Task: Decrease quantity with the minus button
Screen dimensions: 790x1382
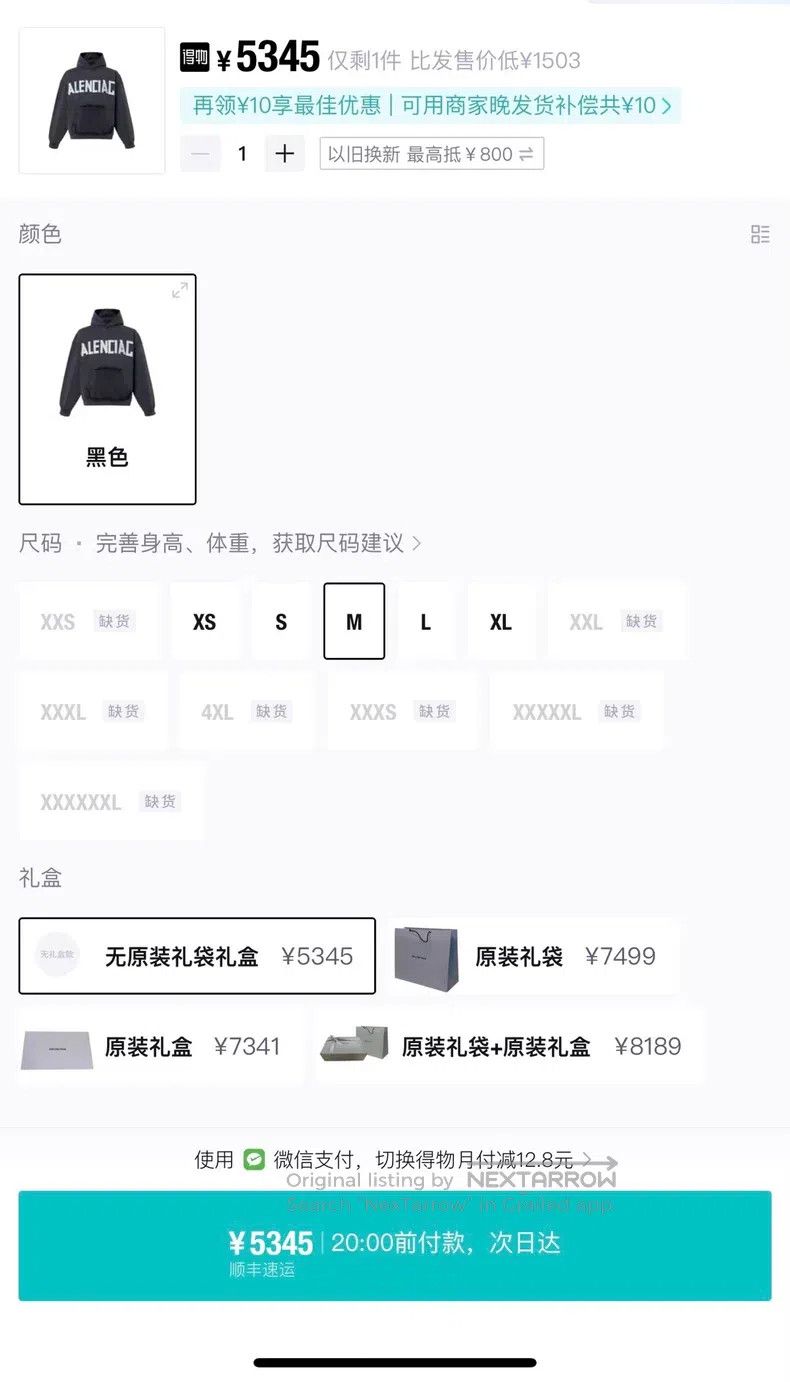Action: (200, 154)
